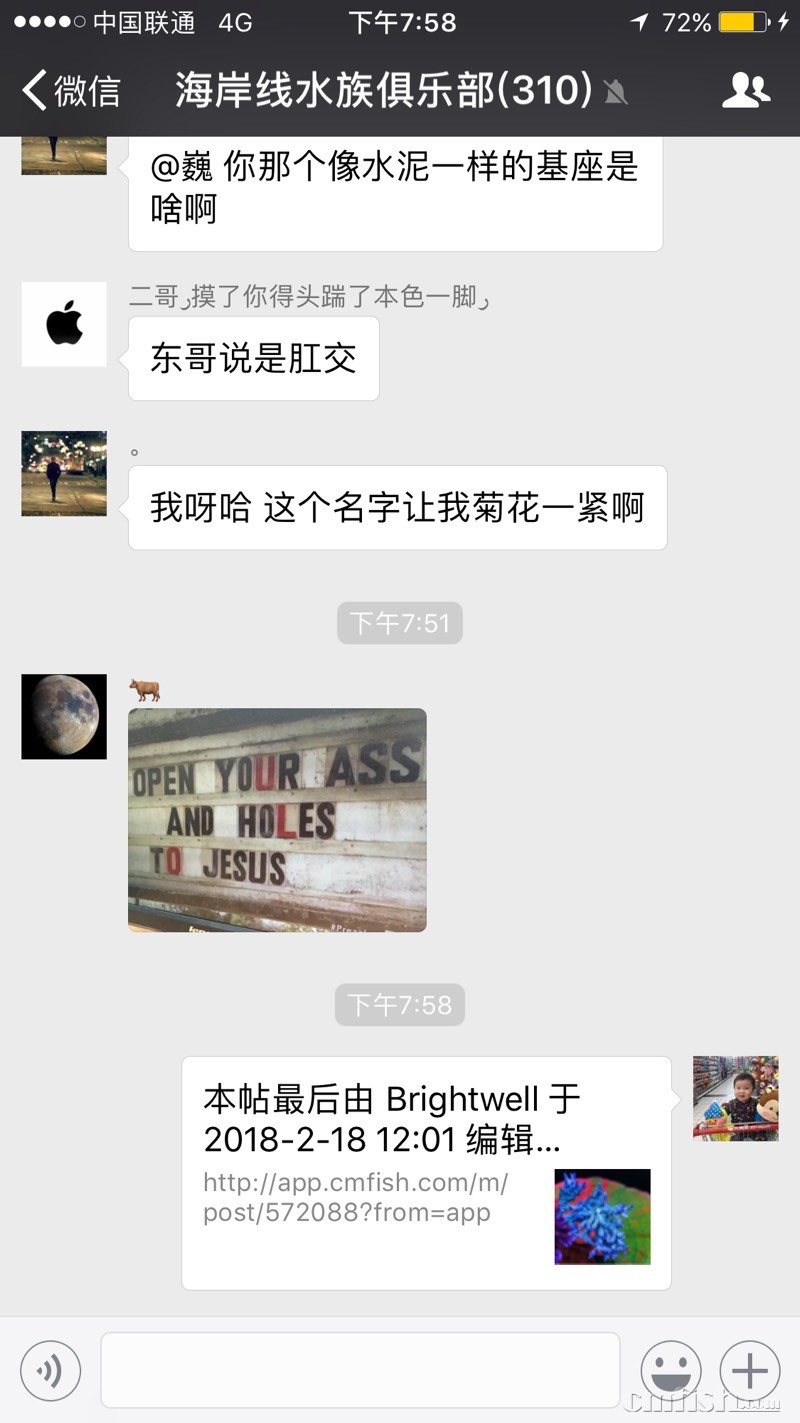Switch to voice message input
The height and width of the screenshot is (1423, 800).
(x=50, y=1370)
